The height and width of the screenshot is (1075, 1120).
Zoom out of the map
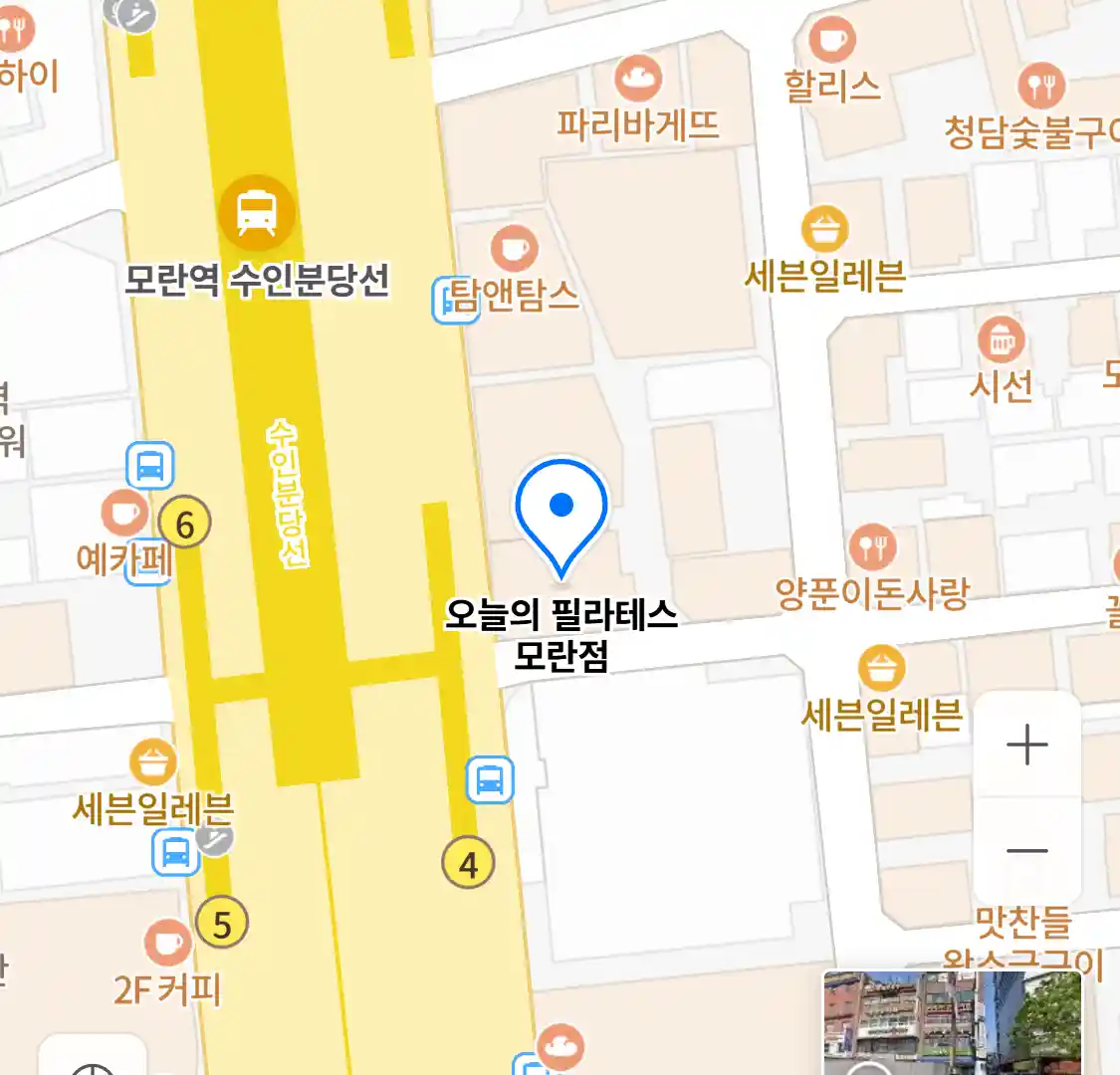tap(1026, 851)
